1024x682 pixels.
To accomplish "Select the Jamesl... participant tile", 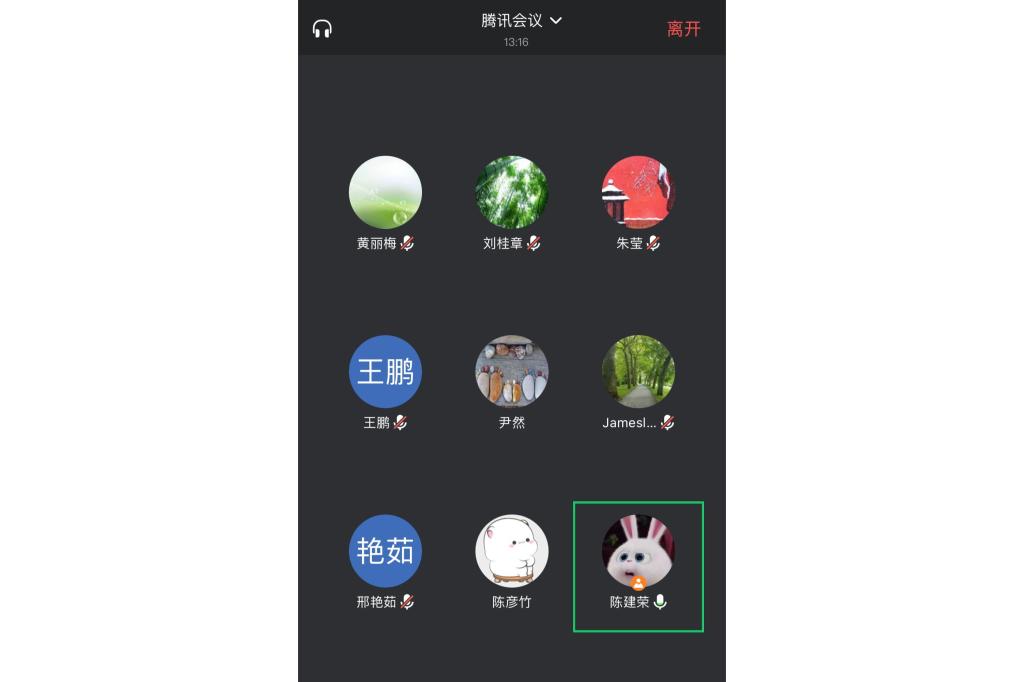I will (638, 372).
